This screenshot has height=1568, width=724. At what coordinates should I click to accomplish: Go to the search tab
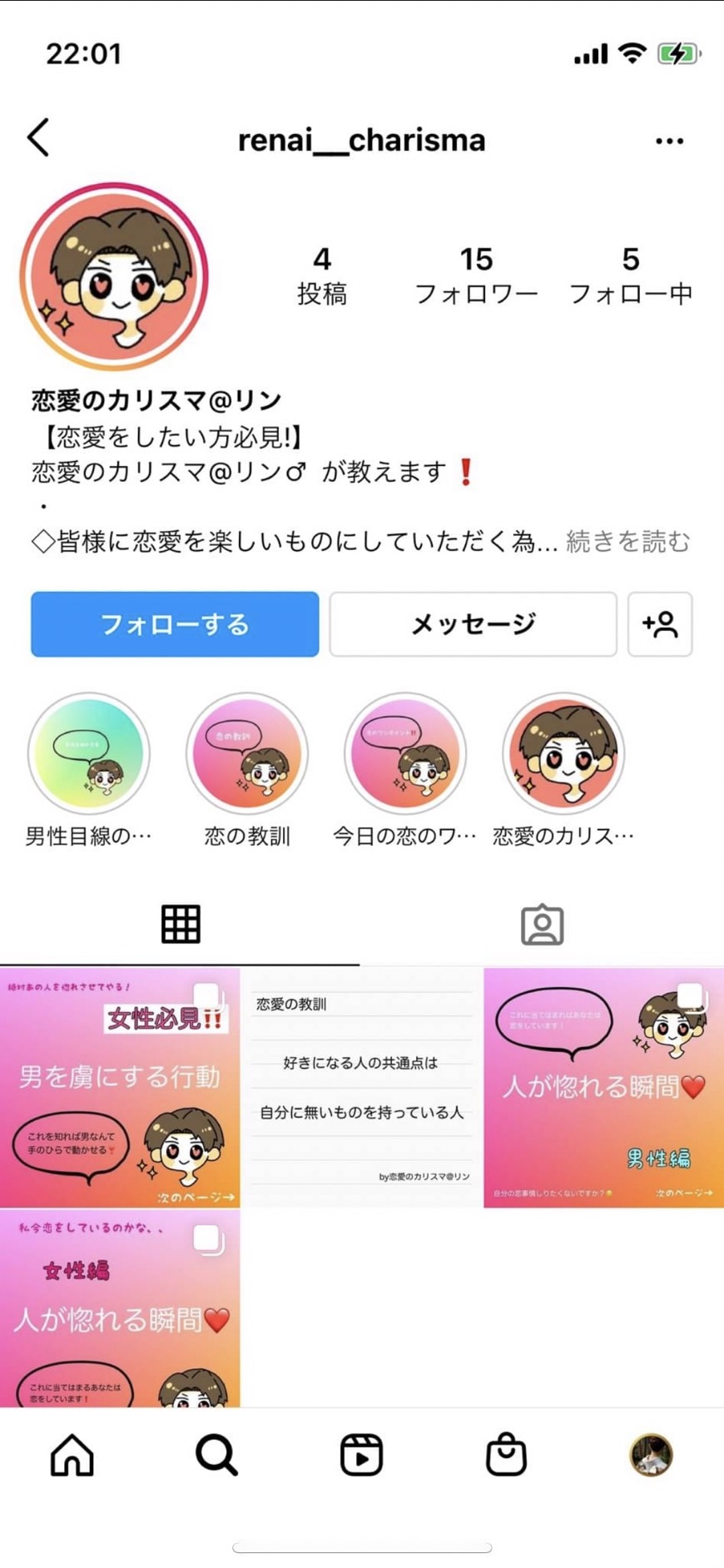[216, 1455]
